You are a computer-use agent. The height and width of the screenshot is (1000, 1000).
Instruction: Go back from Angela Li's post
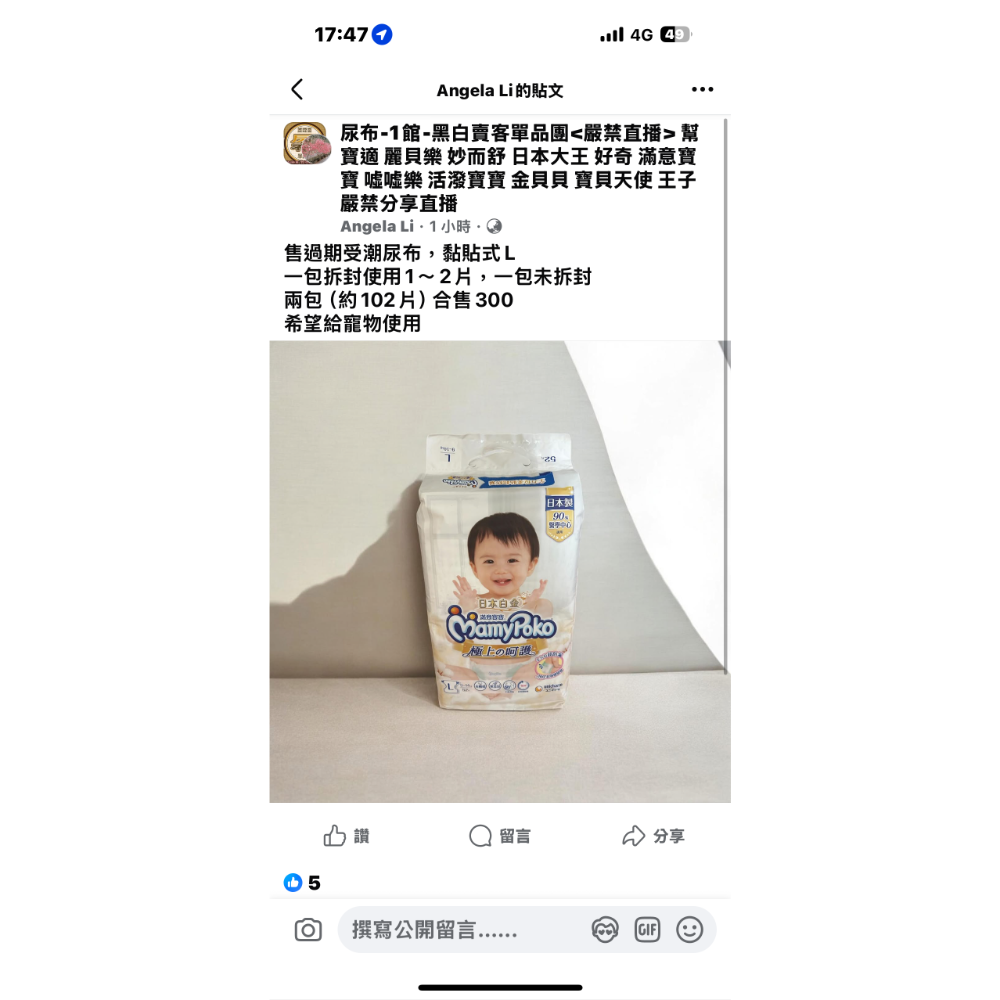[297, 89]
